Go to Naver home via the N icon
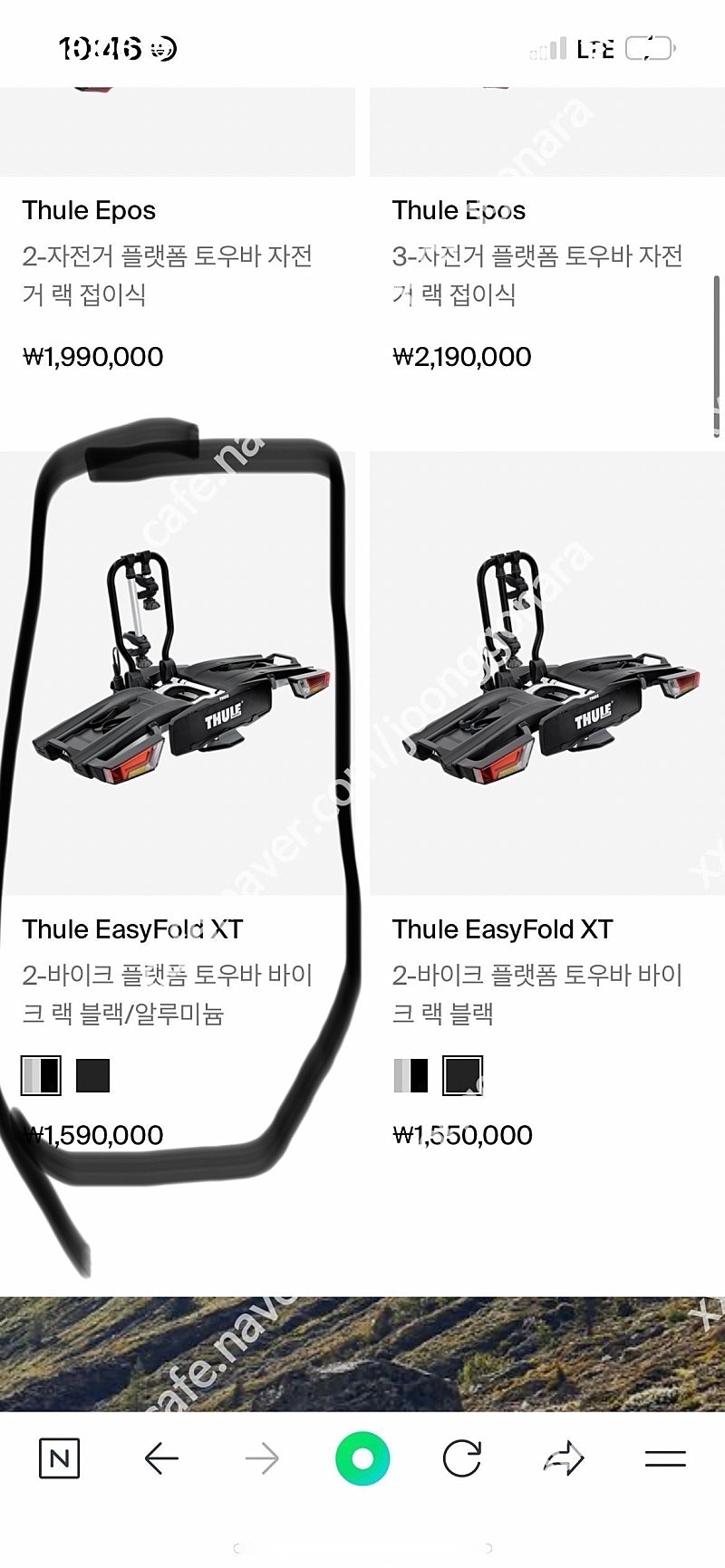725x1568 pixels. click(60, 1458)
